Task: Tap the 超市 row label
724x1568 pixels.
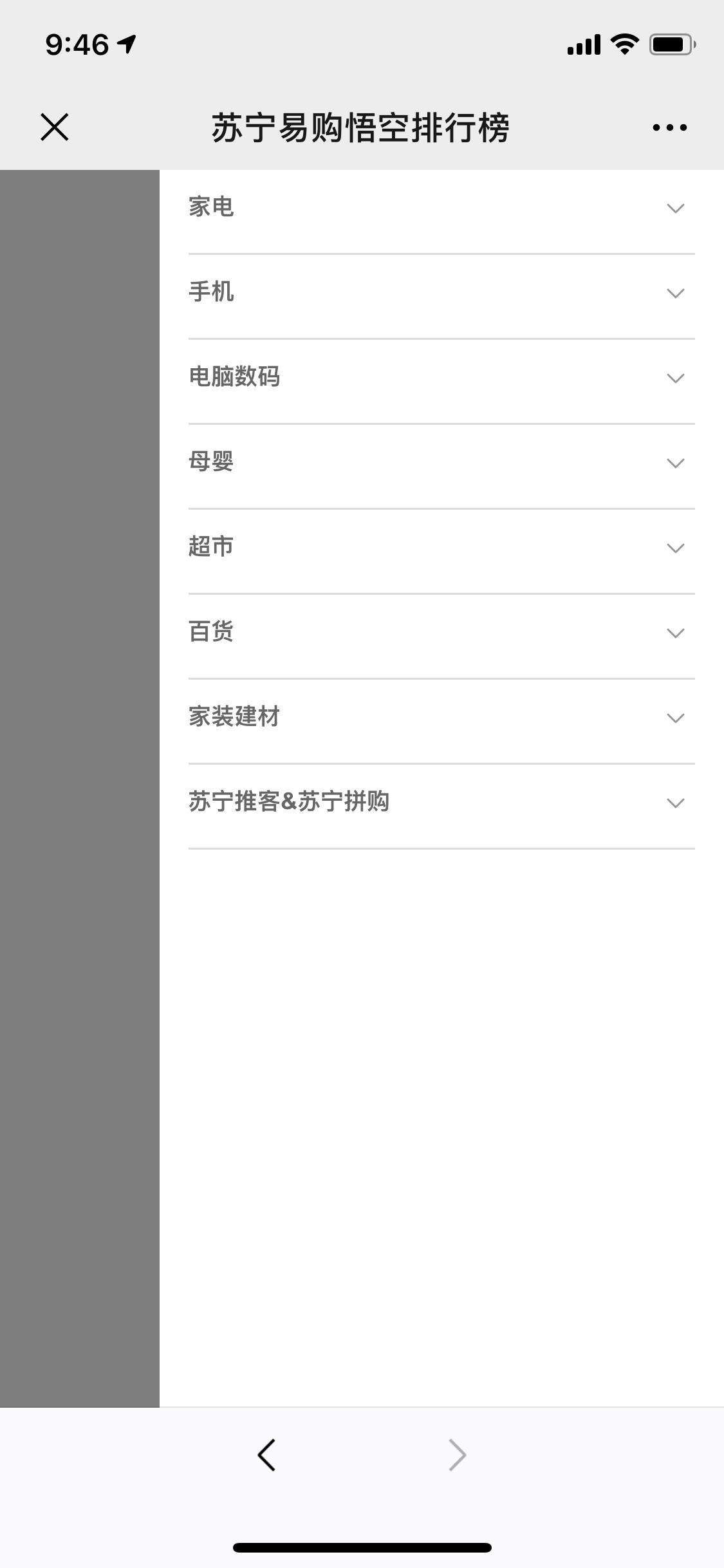Action: [211, 546]
